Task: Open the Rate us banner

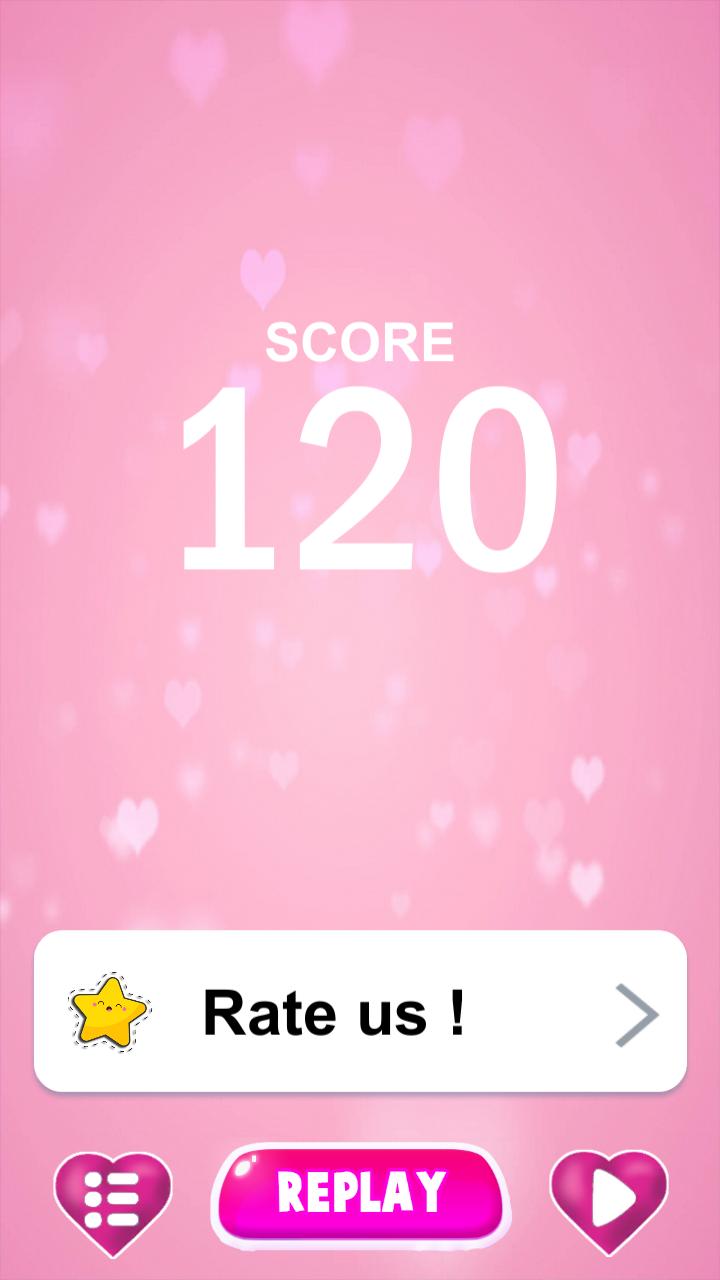Action: [360, 1011]
